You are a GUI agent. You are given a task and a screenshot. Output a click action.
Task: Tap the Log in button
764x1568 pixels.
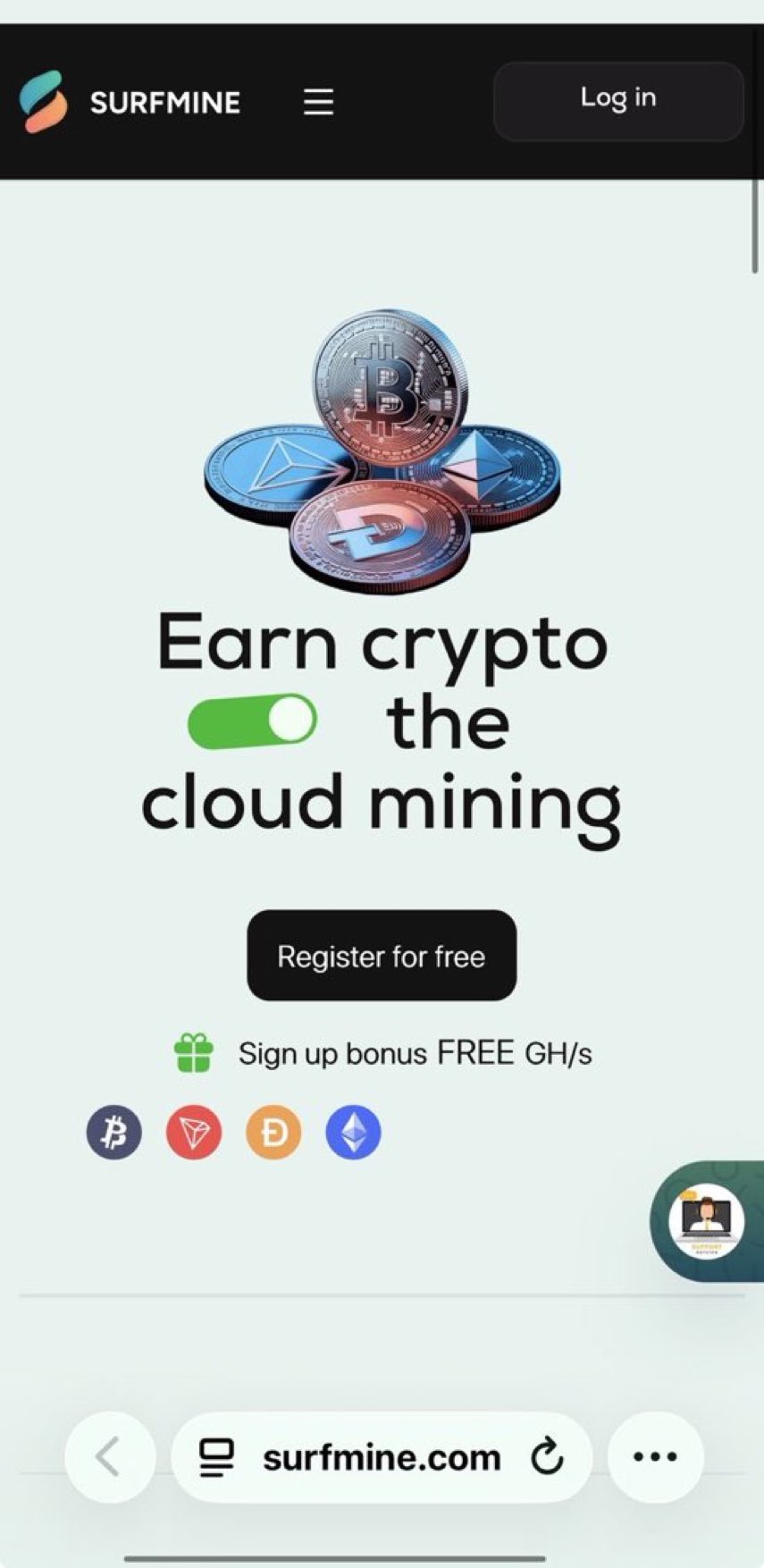point(617,100)
